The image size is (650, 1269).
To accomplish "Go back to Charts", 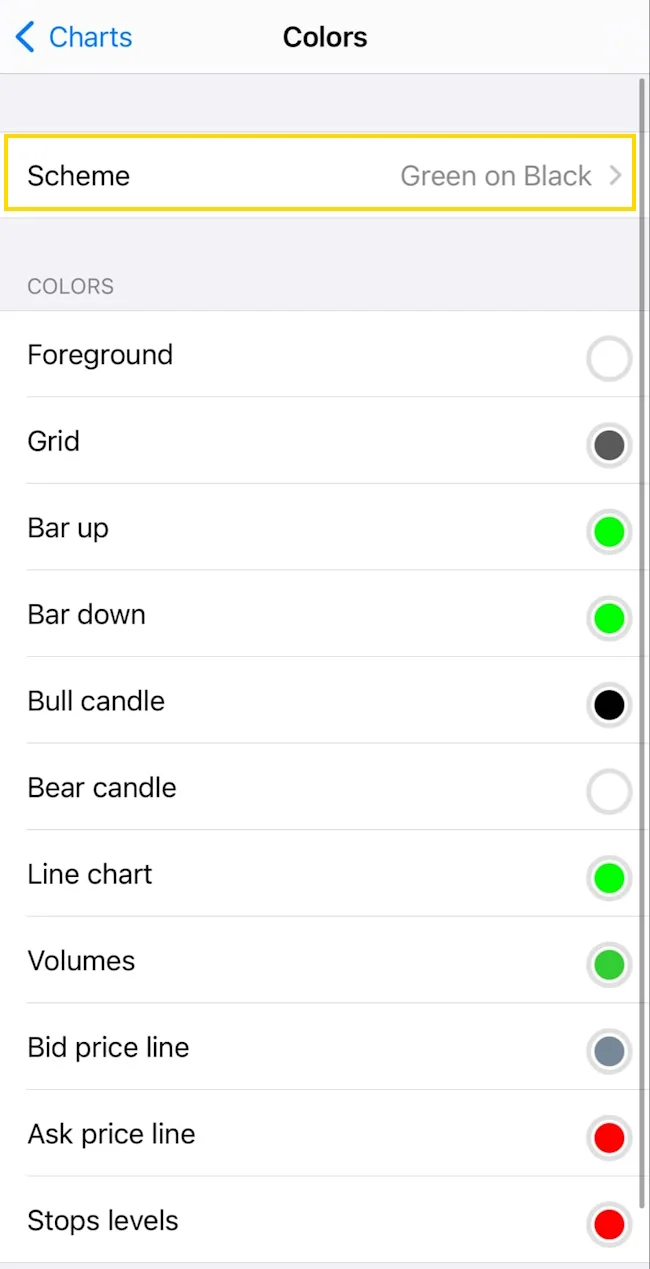I will 74,38.
